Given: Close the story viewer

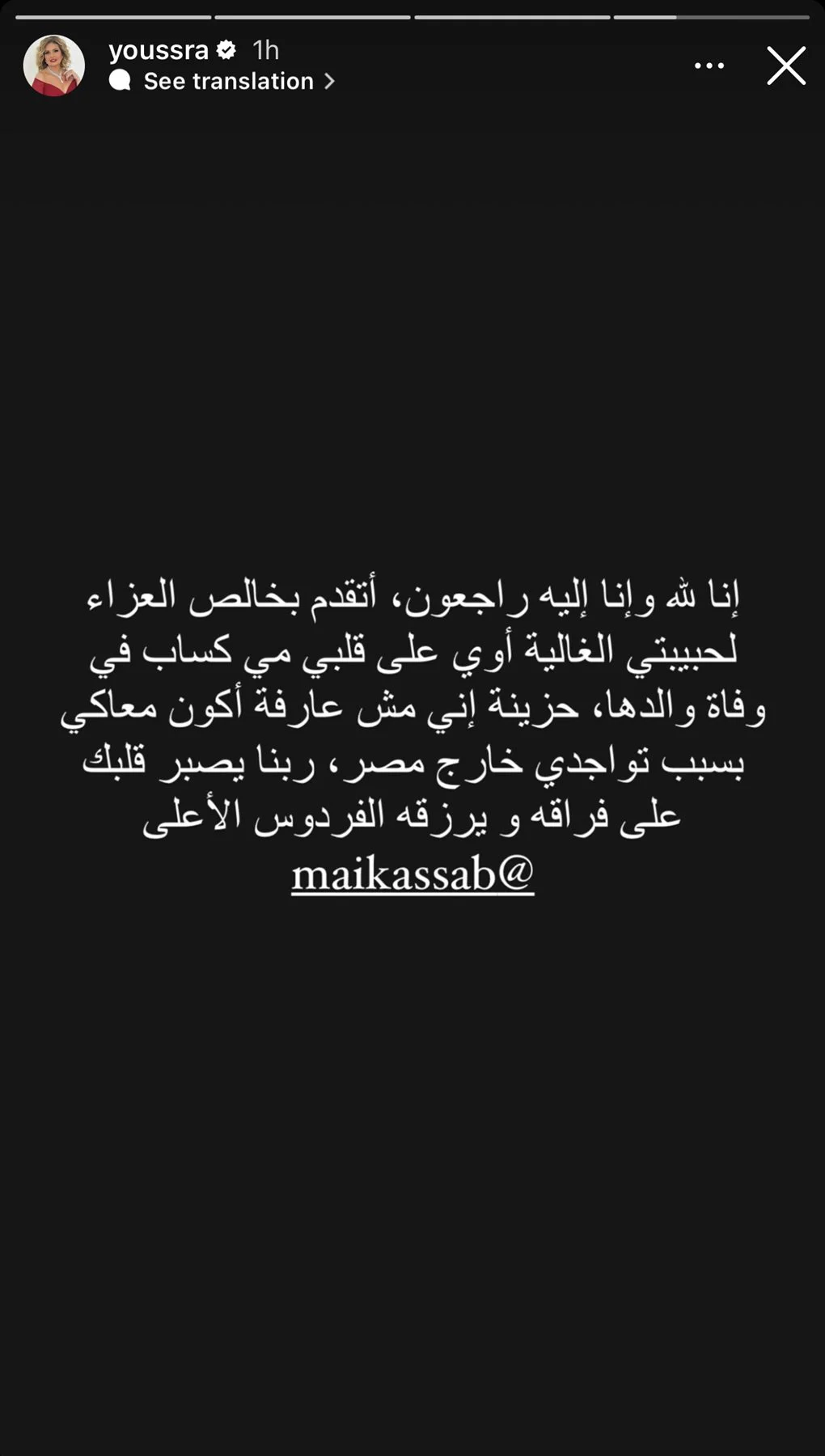Looking at the screenshot, I should tap(786, 66).
